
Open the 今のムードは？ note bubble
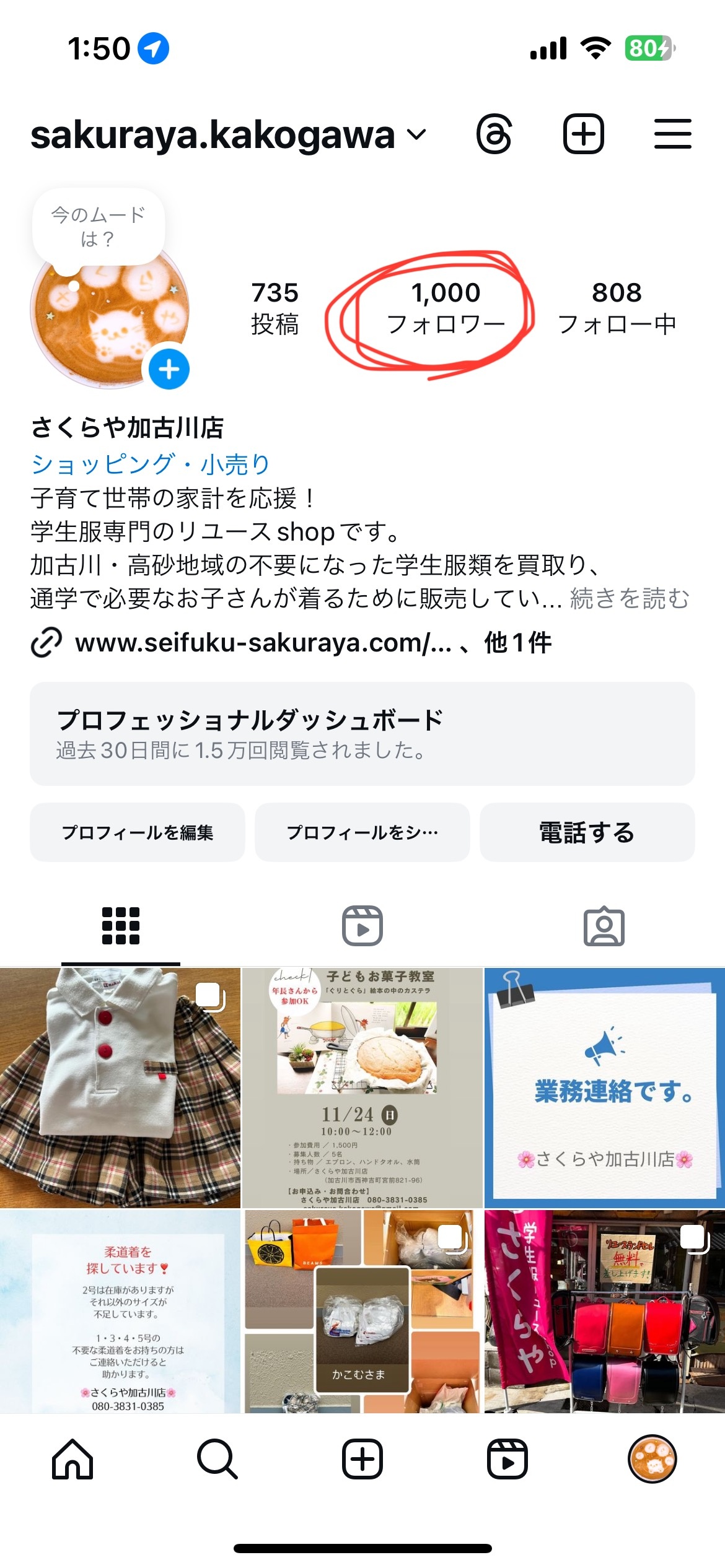(x=98, y=227)
